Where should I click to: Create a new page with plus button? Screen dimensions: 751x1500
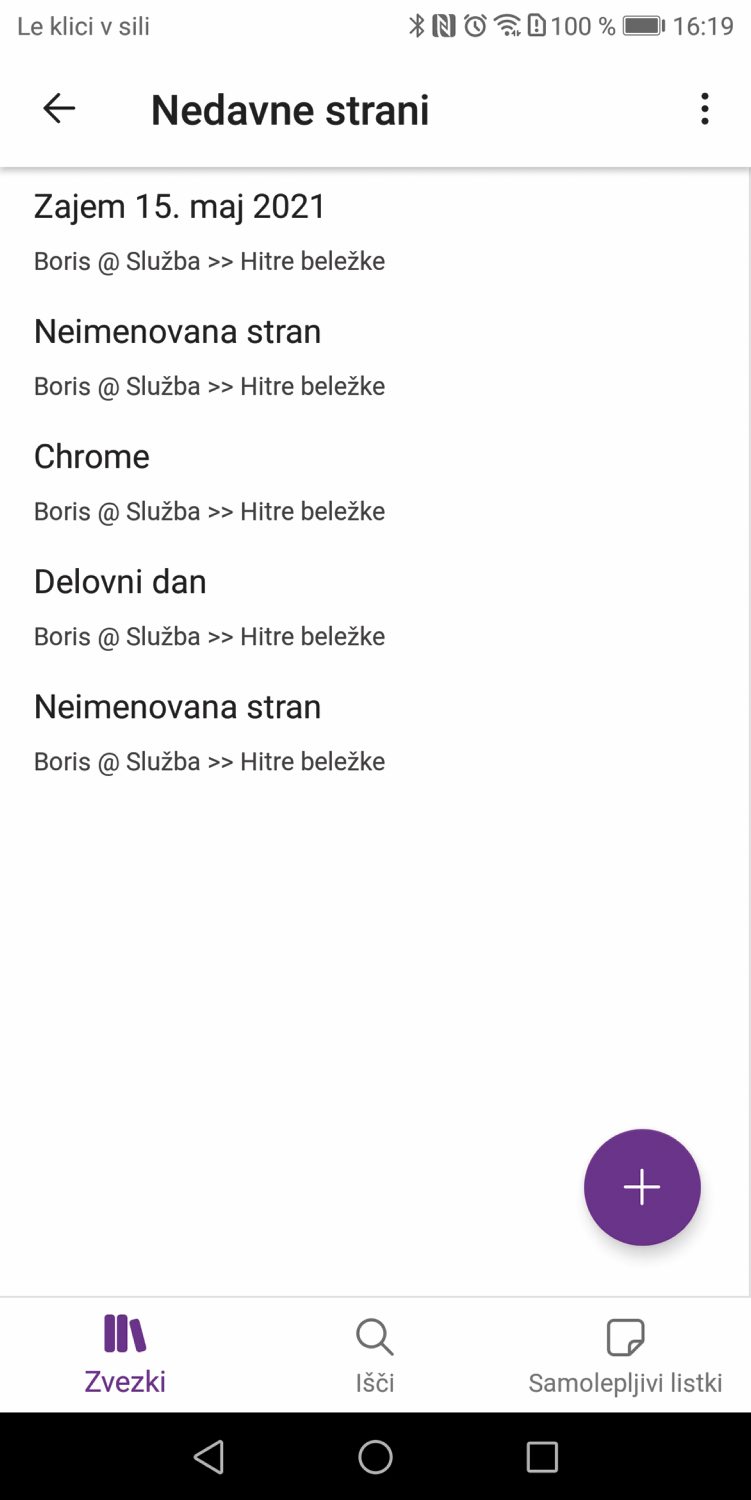point(642,1187)
